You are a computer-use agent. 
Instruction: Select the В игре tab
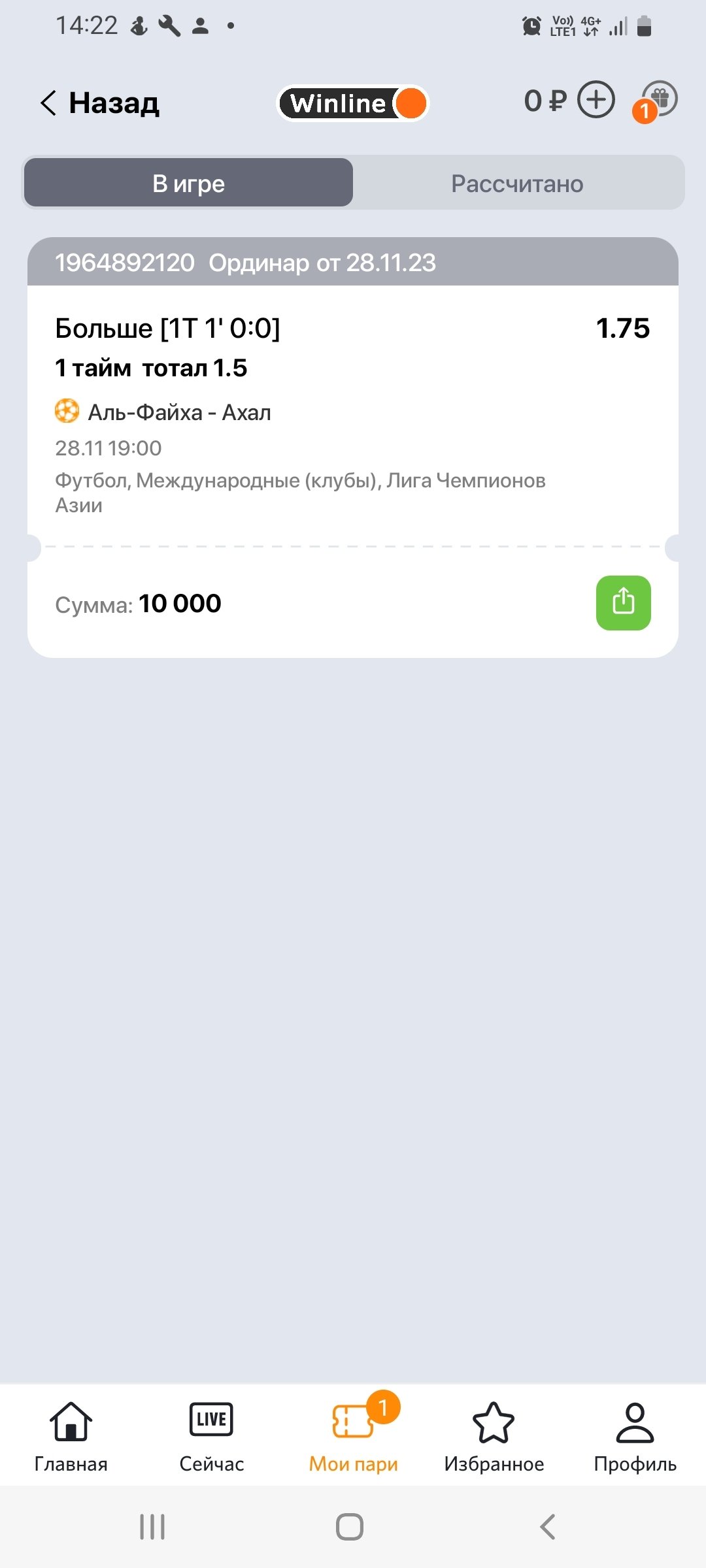coord(189,184)
